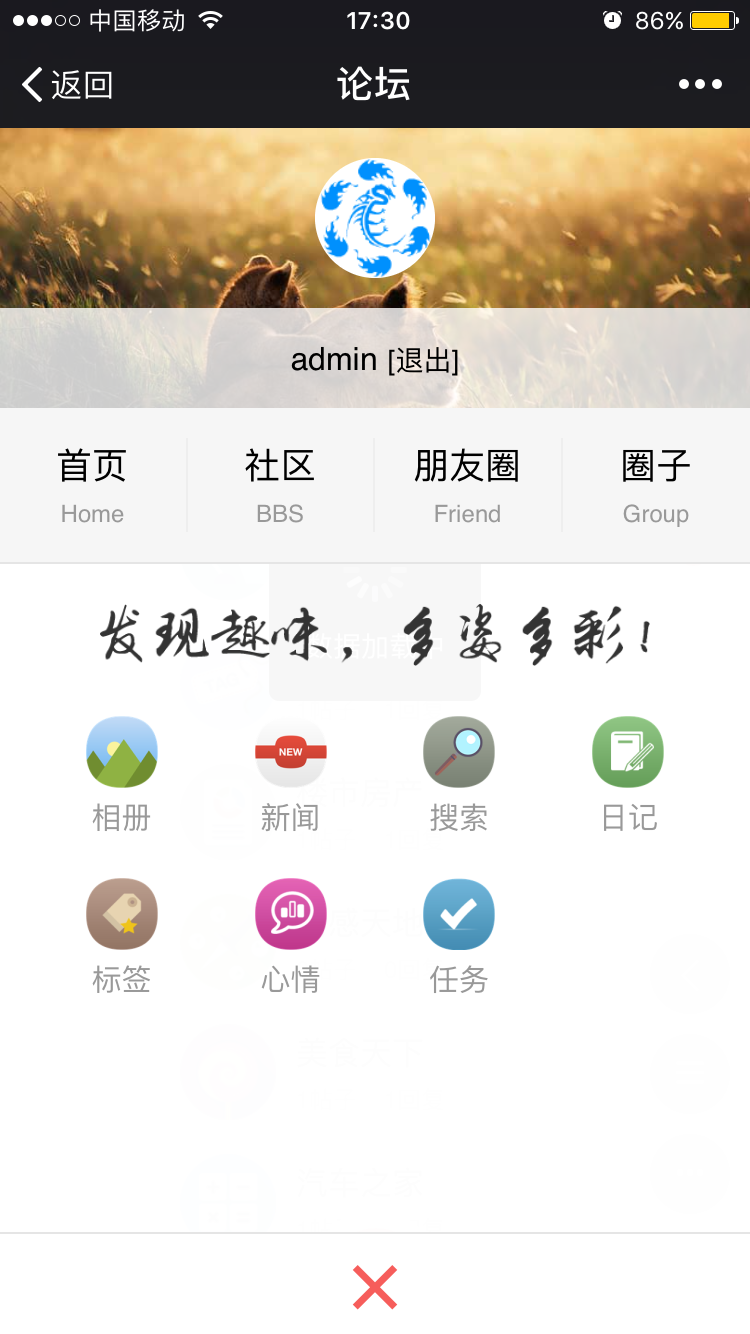Close the discovery panel with the red X

[x=375, y=1287]
